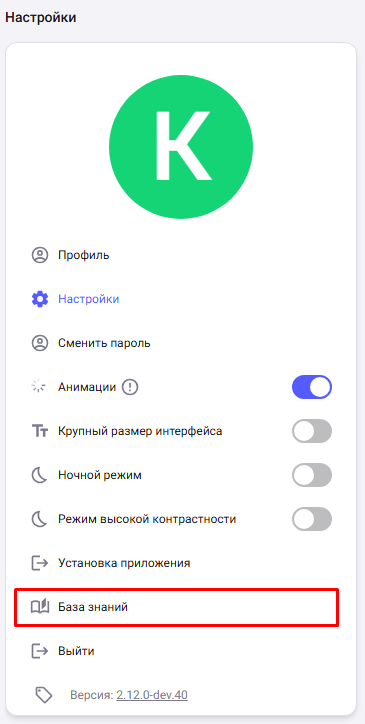Enable Крупный размер интерфейса

click(x=312, y=431)
